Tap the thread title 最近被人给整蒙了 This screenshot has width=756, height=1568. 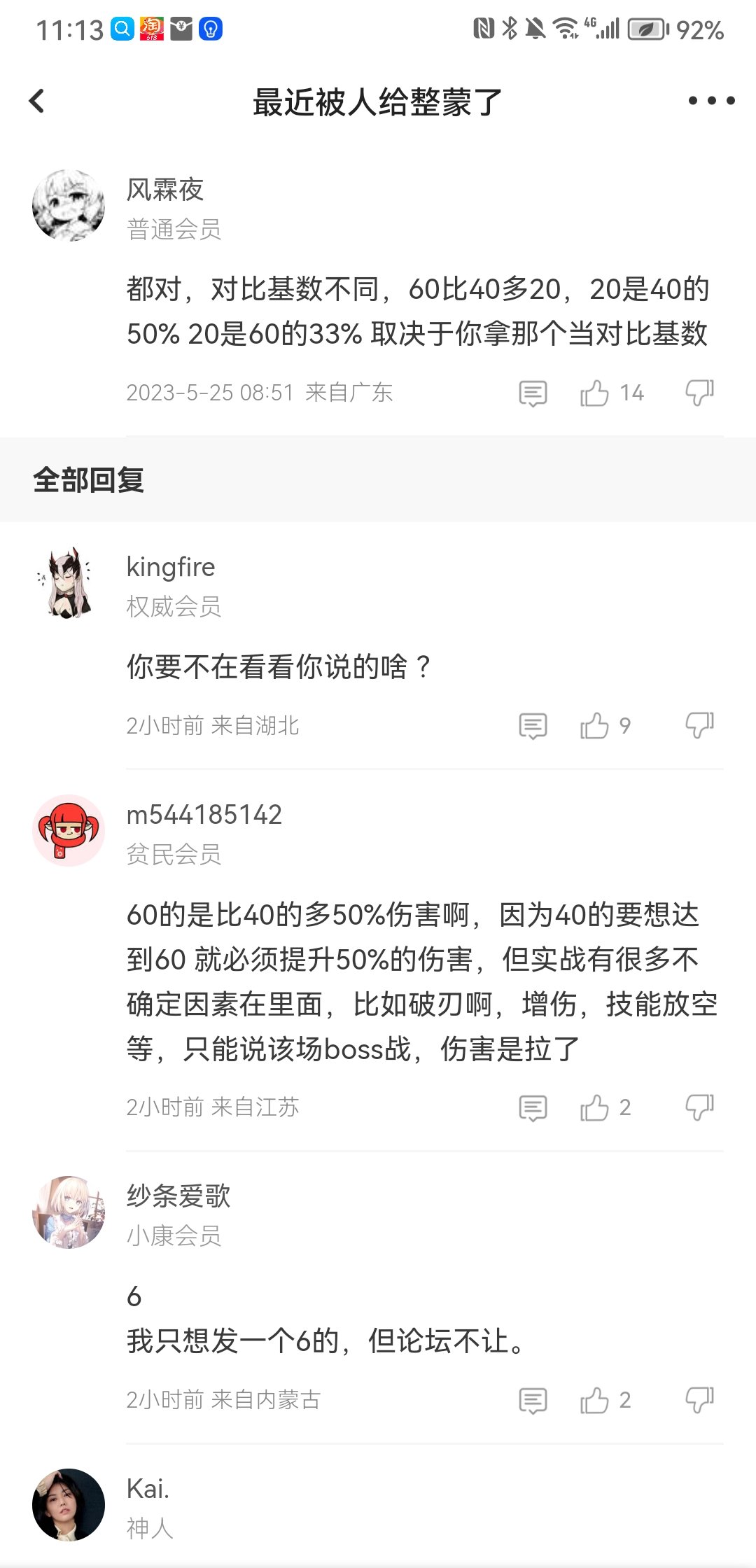pyautogui.click(x=378, y=101)
